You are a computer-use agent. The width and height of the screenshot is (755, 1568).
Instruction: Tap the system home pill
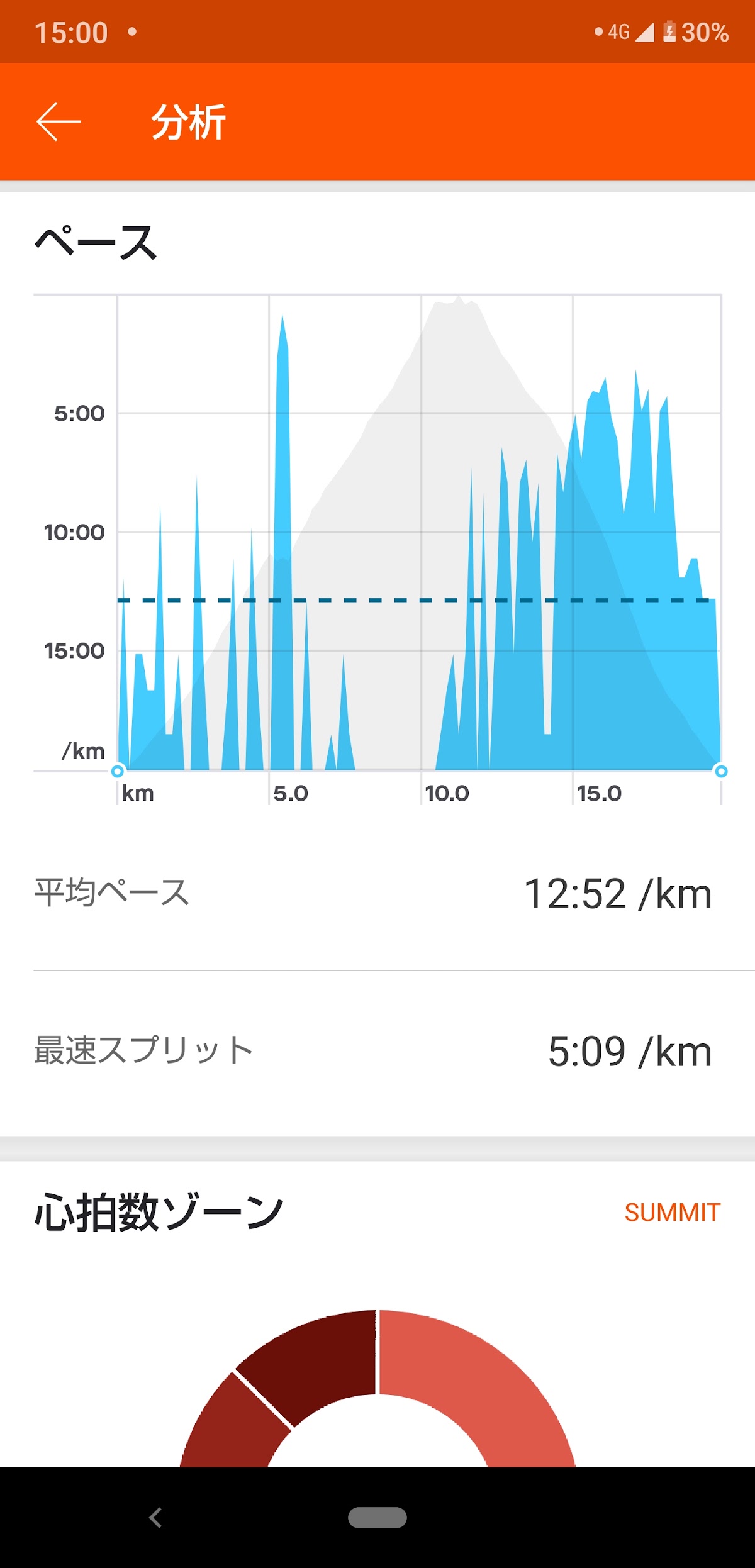click(x=377, y=1518)
